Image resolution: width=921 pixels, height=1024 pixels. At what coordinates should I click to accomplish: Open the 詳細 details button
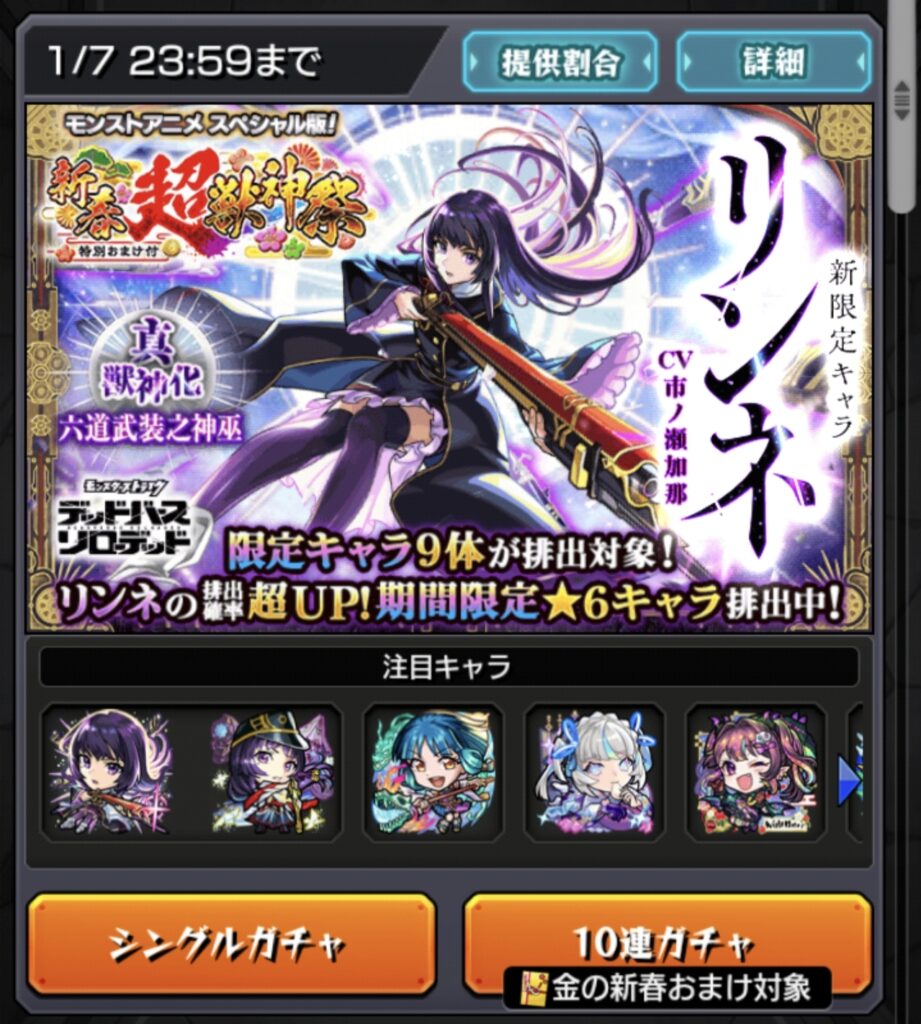pyautogui.click(x=773, y=63)
